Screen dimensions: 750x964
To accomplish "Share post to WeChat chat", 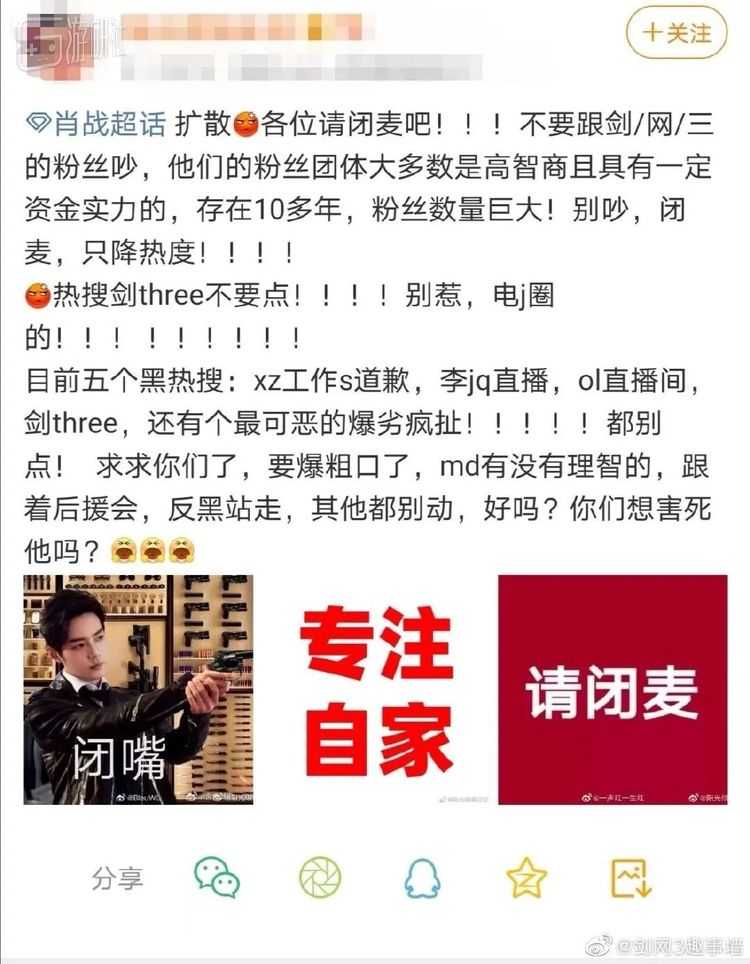I will click(216, 878).
